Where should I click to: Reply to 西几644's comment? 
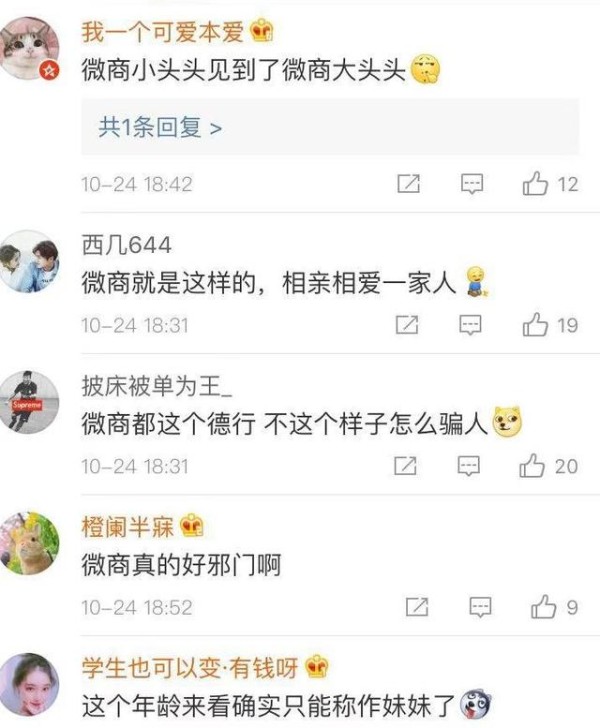(471, 325)
